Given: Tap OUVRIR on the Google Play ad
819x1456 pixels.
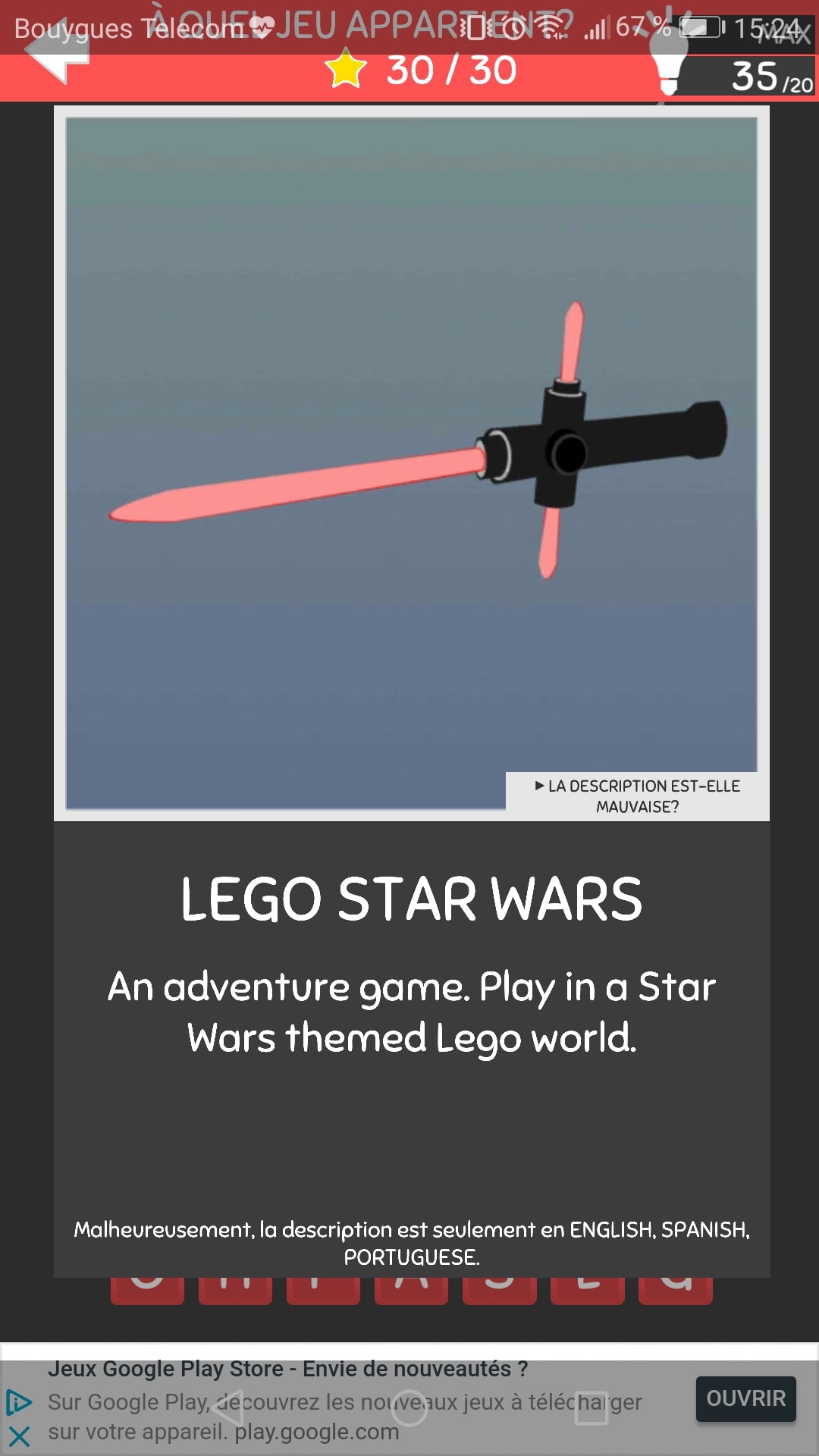Looking at the screenshot, I should point(745,1399).
